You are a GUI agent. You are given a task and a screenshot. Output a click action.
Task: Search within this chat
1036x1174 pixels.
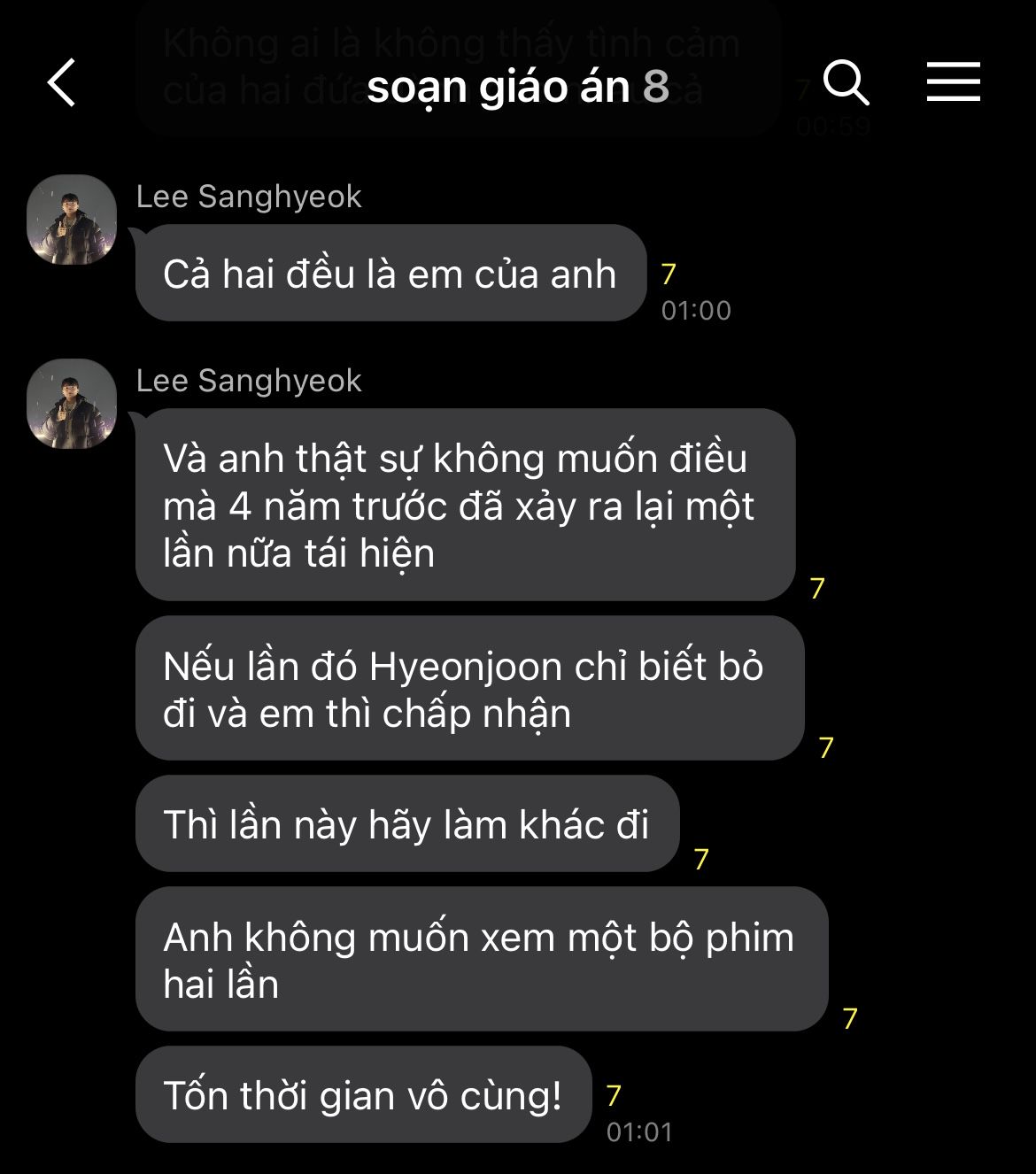846,83
